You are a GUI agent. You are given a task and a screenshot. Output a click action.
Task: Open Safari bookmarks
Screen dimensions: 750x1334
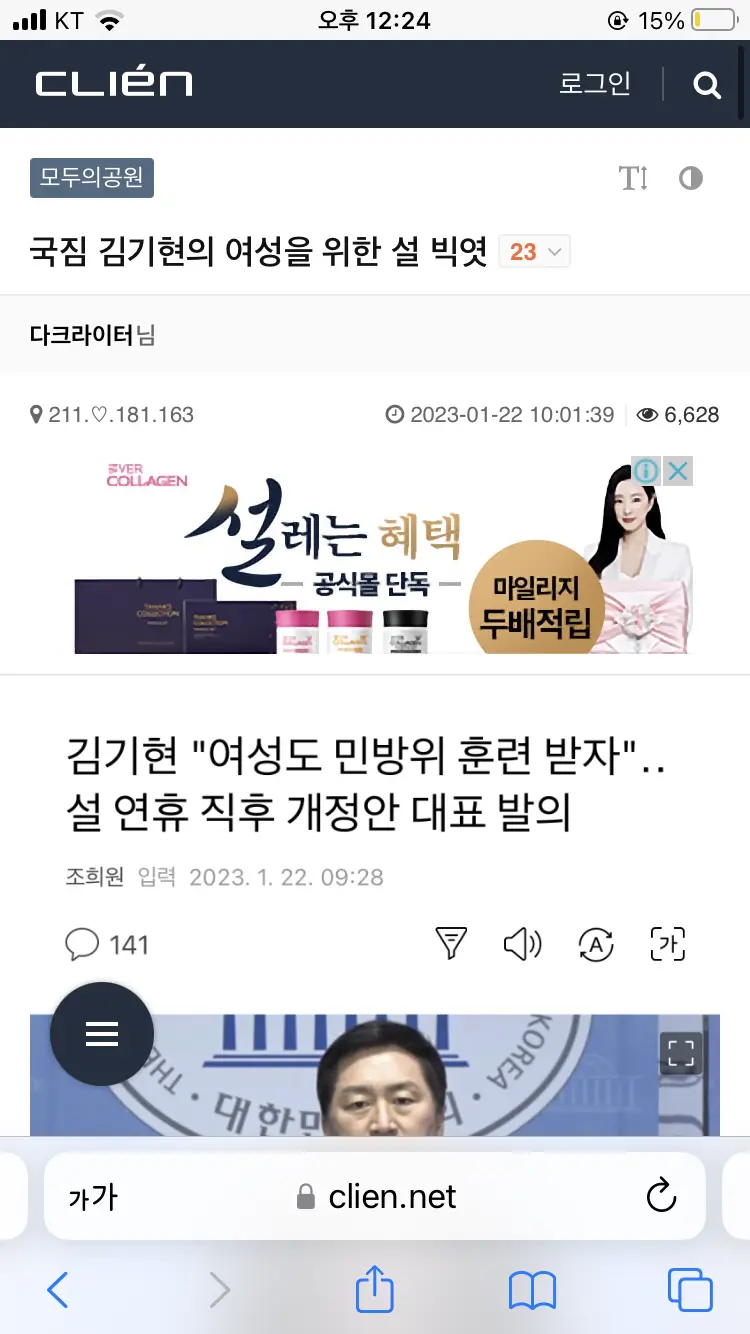point(532,1290)
